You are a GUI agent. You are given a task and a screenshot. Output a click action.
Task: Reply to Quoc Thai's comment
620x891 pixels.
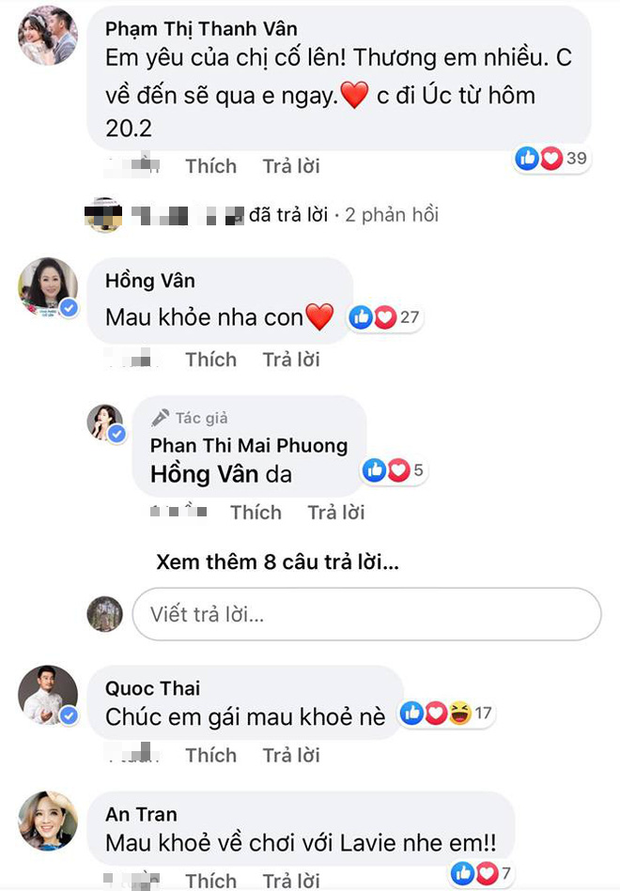coord(291,755)
